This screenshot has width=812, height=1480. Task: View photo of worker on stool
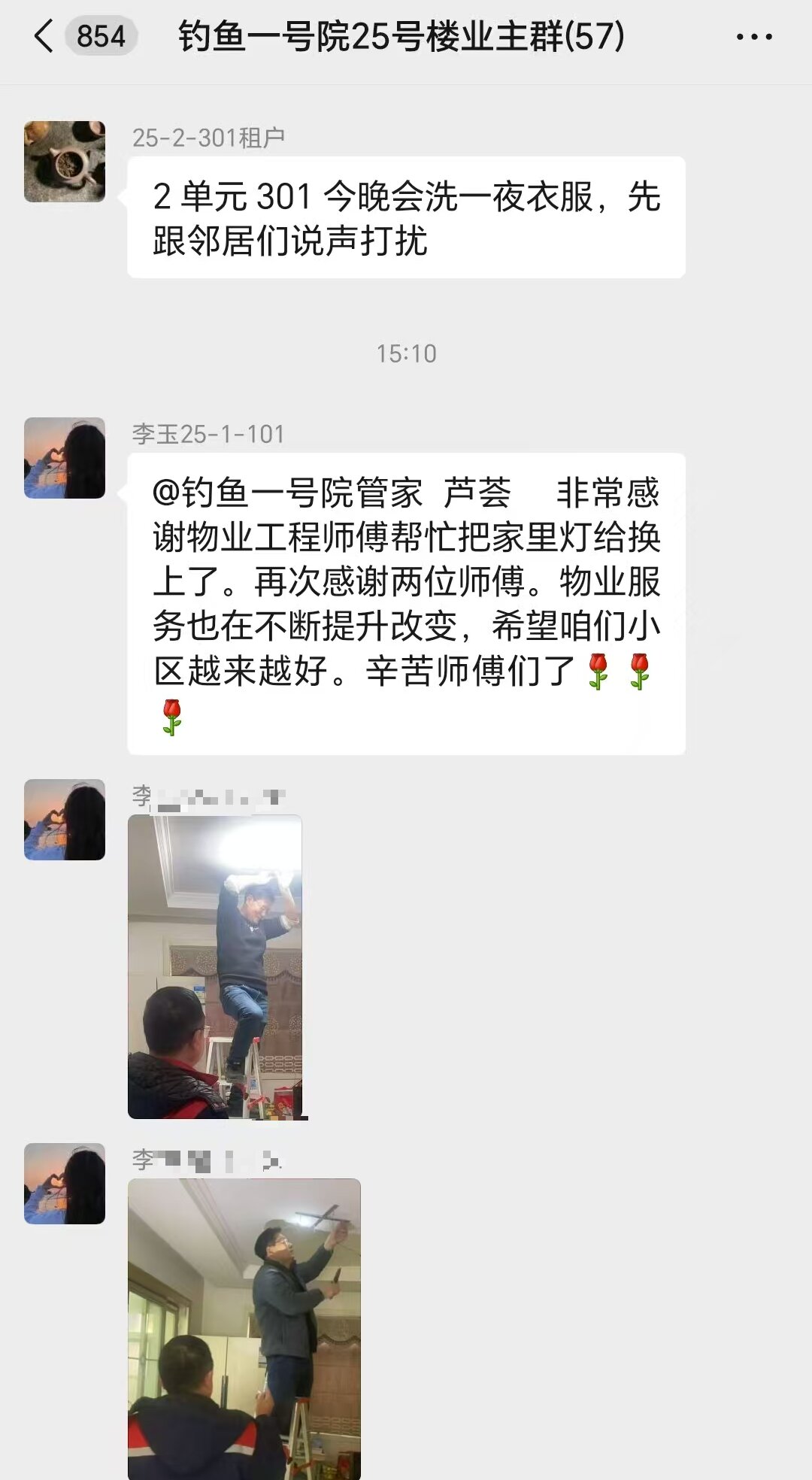[215, 966]
